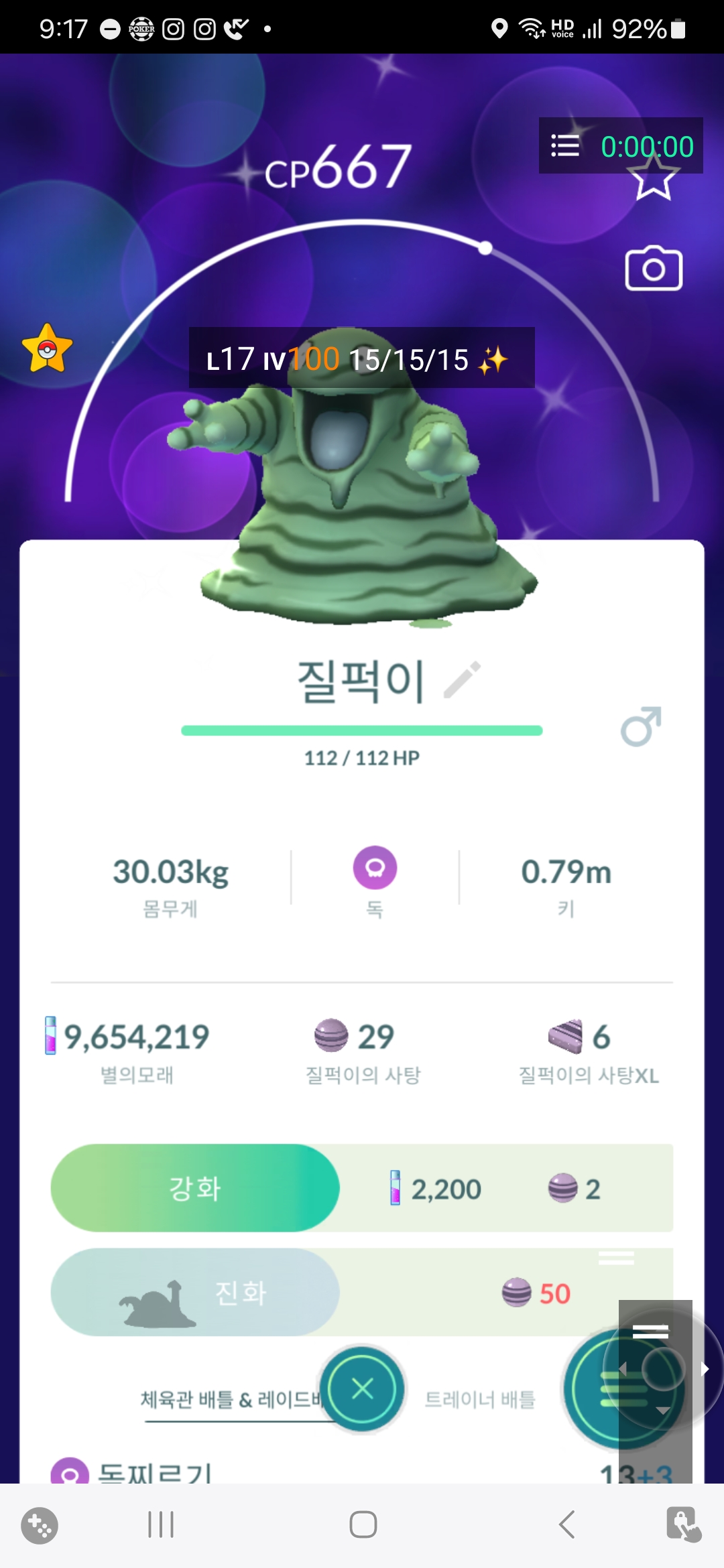Switch to the 트레이너 배틀 tab

pos(480,1399)
